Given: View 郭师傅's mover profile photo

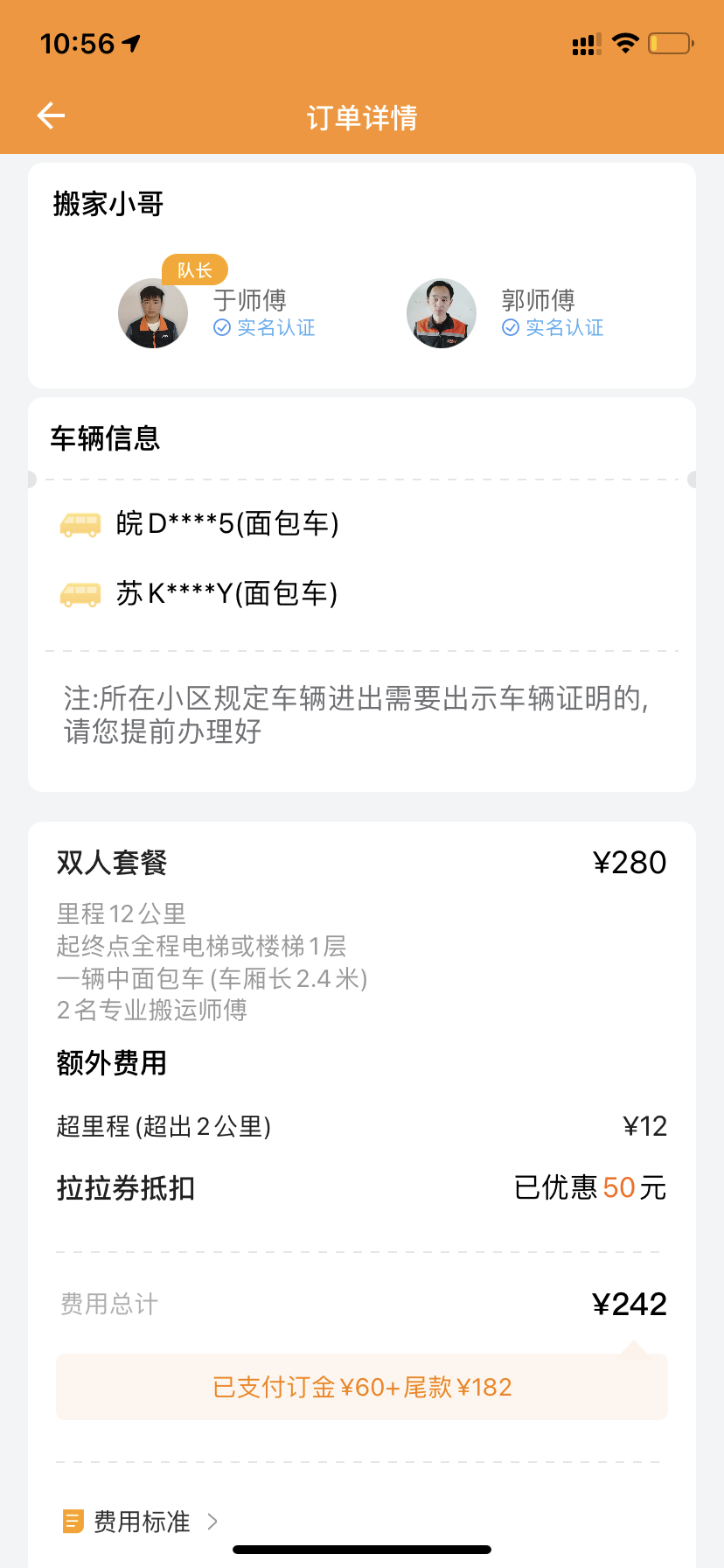Looking at the screenshot, I should [442, 313].
